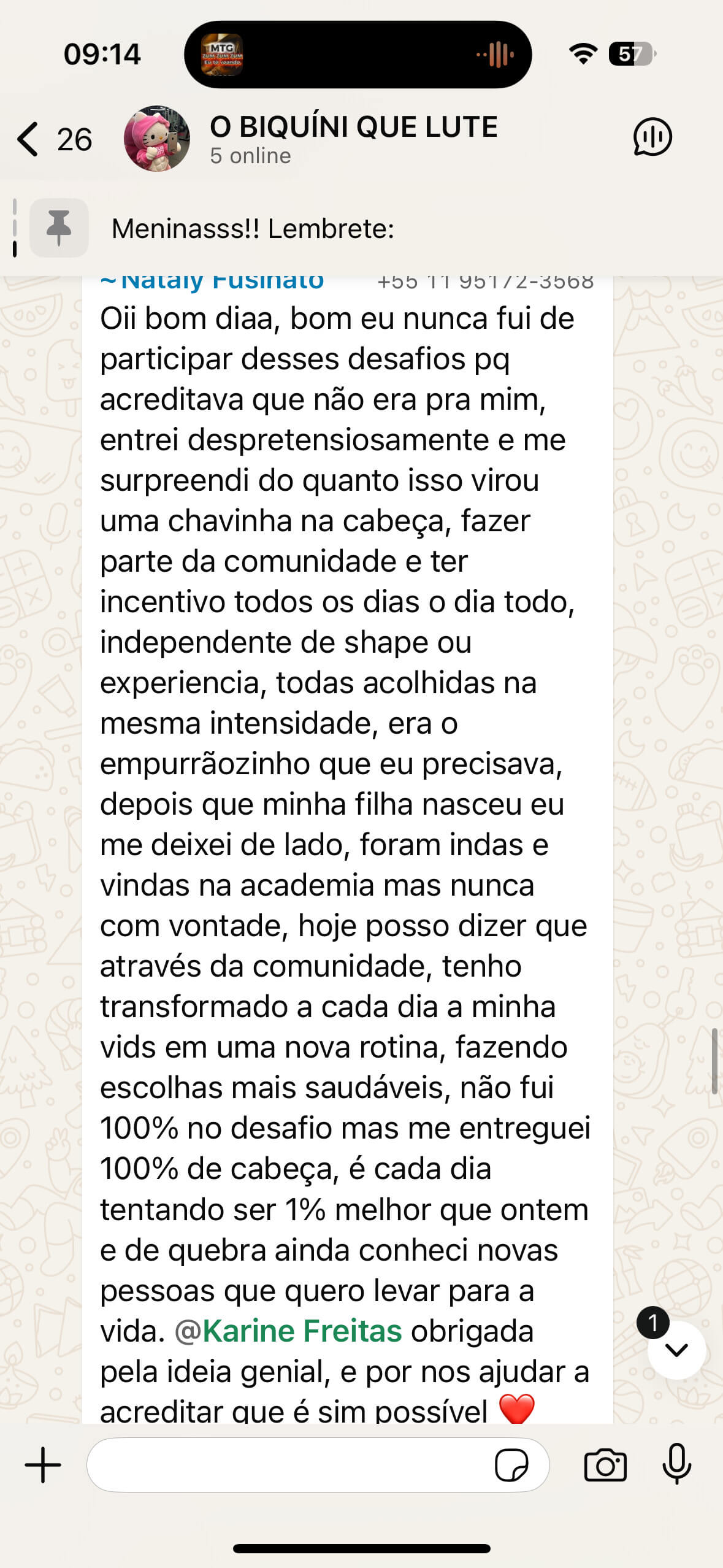Jump to the latest unread message
This screenshot has height=1568, width=723.
[x=676, y=1350]
